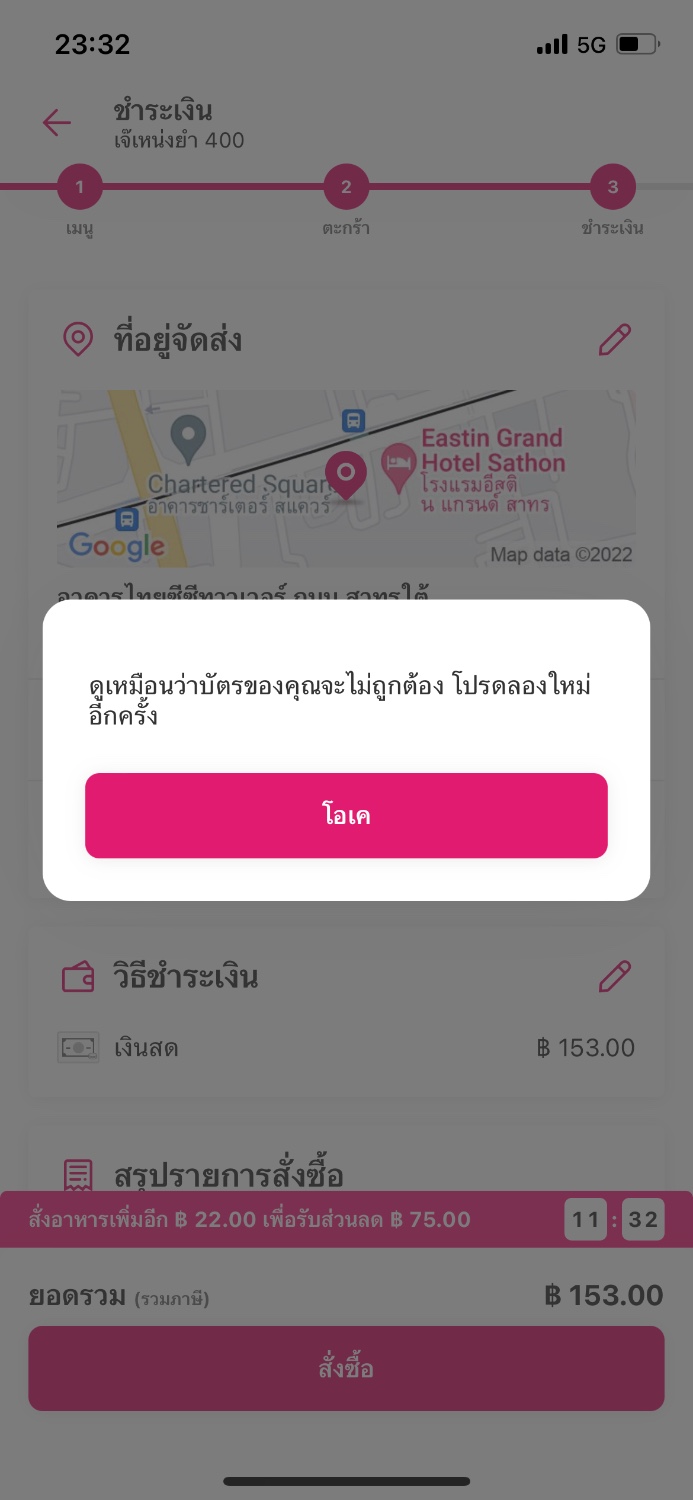Dismiss the card error dialog with โอเค
This screenshot has width=693, height=1500.
click(x=346, y=815)
